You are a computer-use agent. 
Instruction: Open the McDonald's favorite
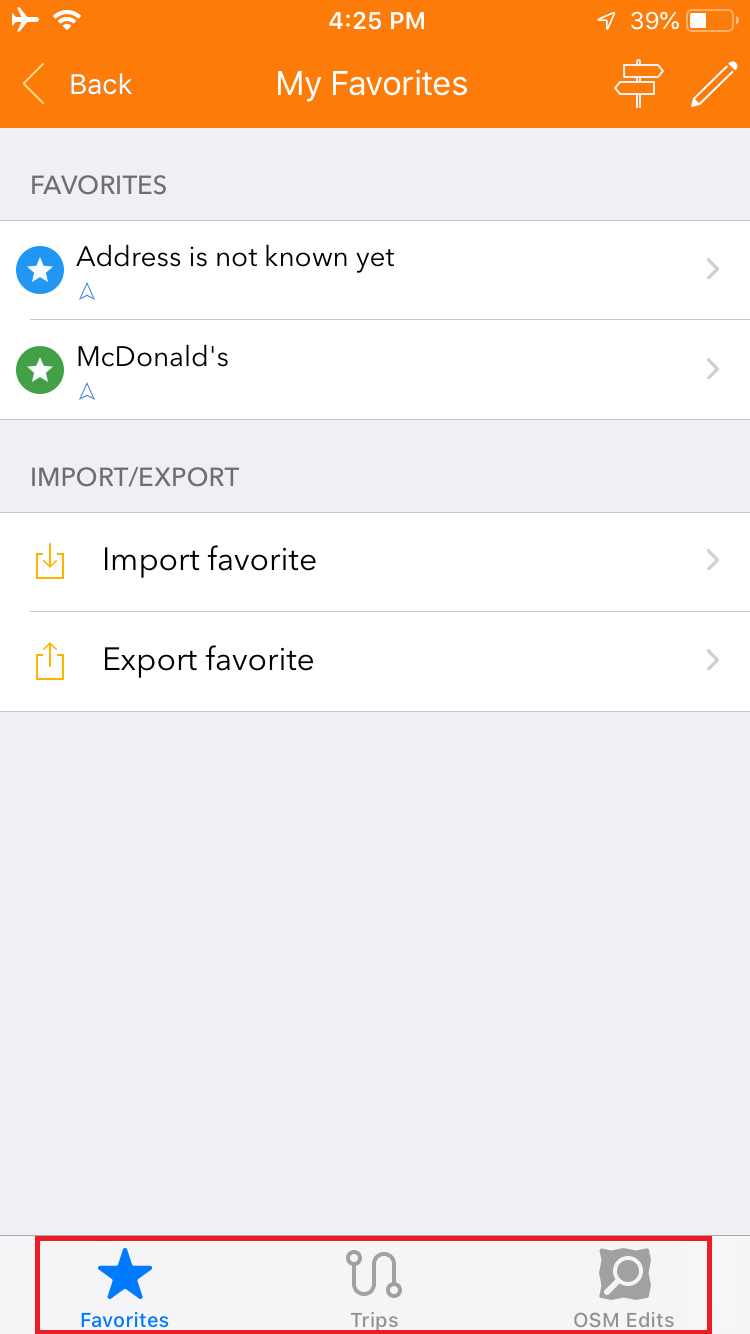click(375, 370)
